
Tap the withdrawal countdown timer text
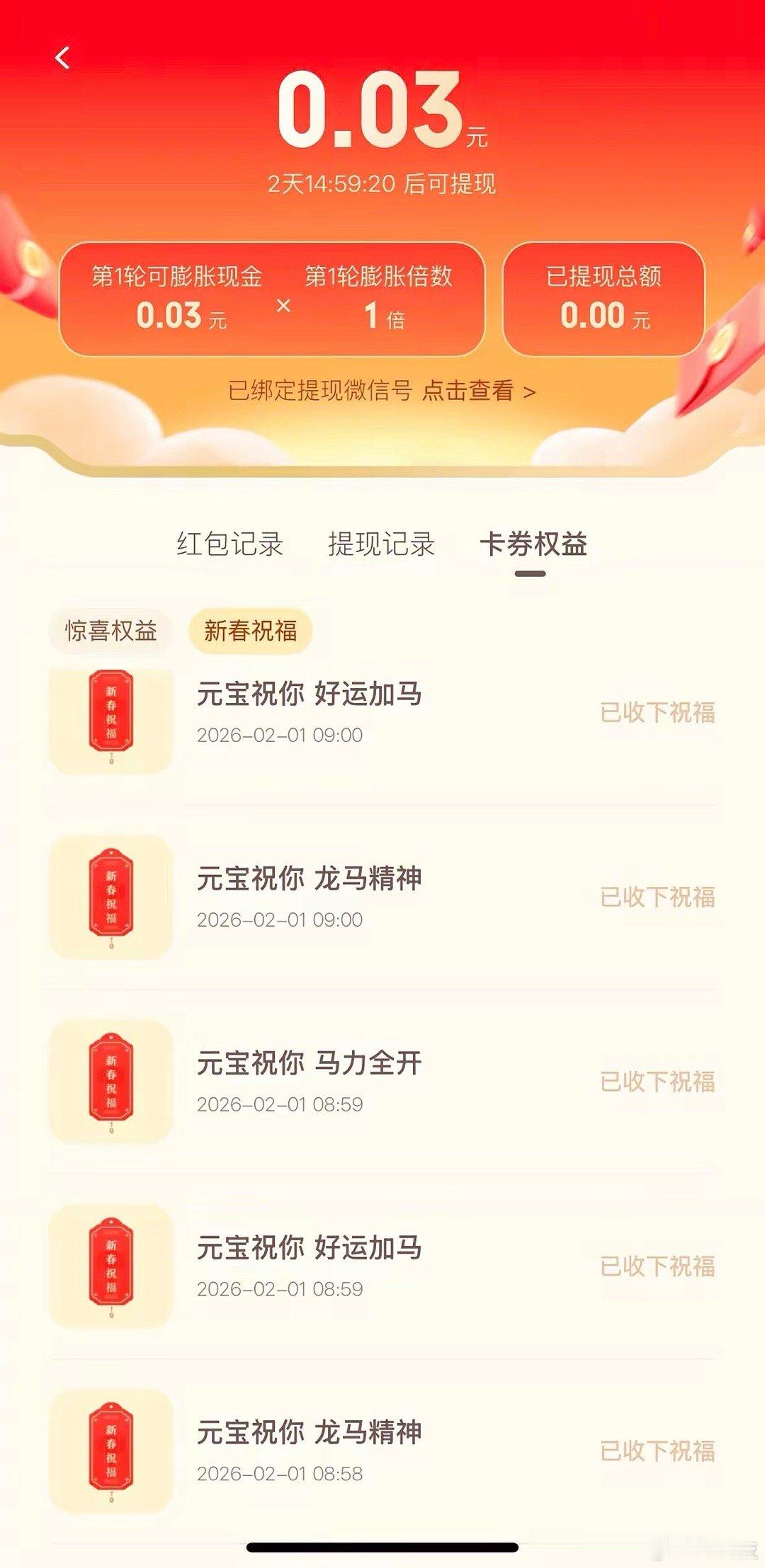[382, 184]
